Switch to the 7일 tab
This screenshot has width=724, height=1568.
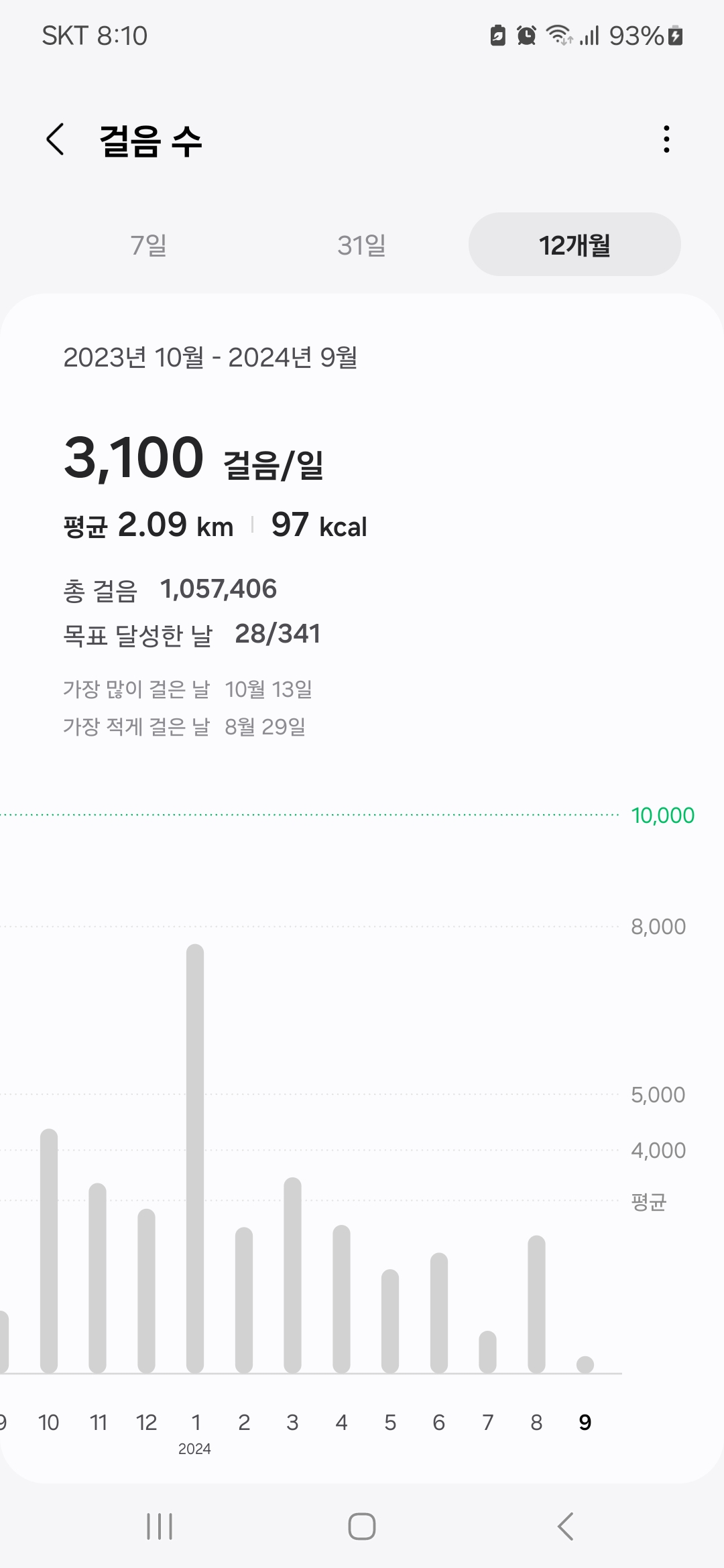pyautogui.click(x=149, y=245)
